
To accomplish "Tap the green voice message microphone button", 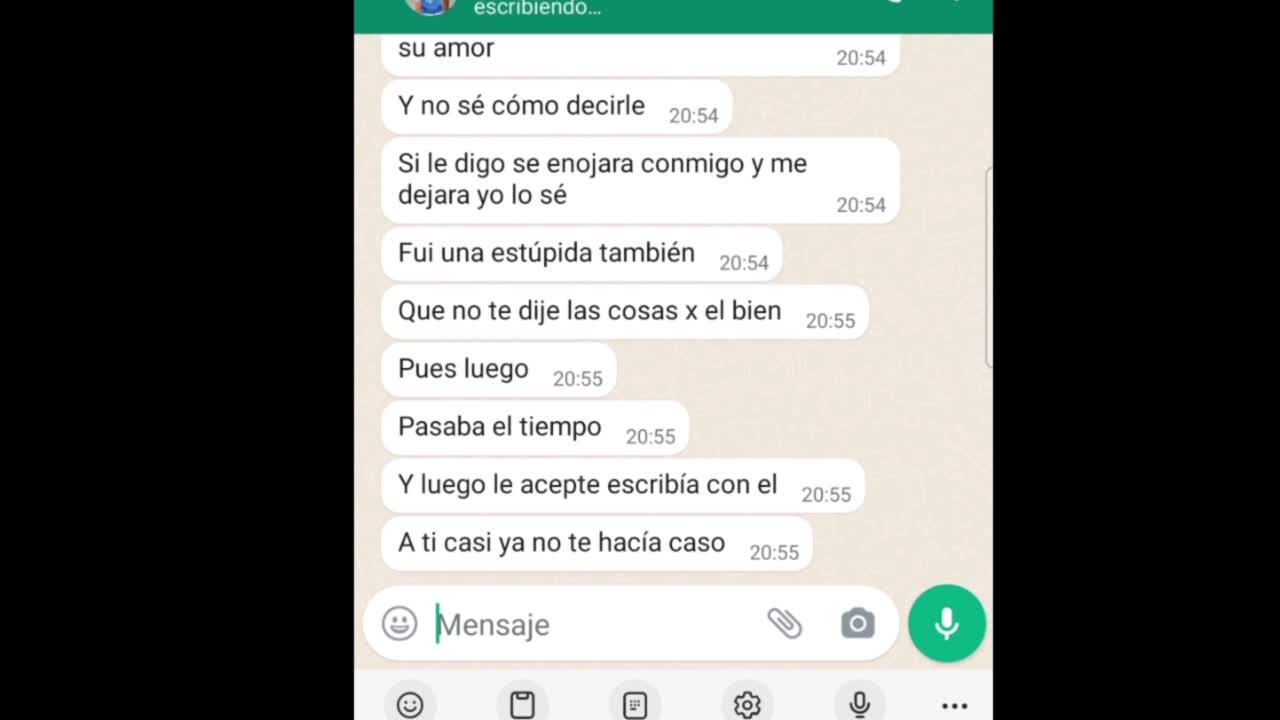I will 946,624.
